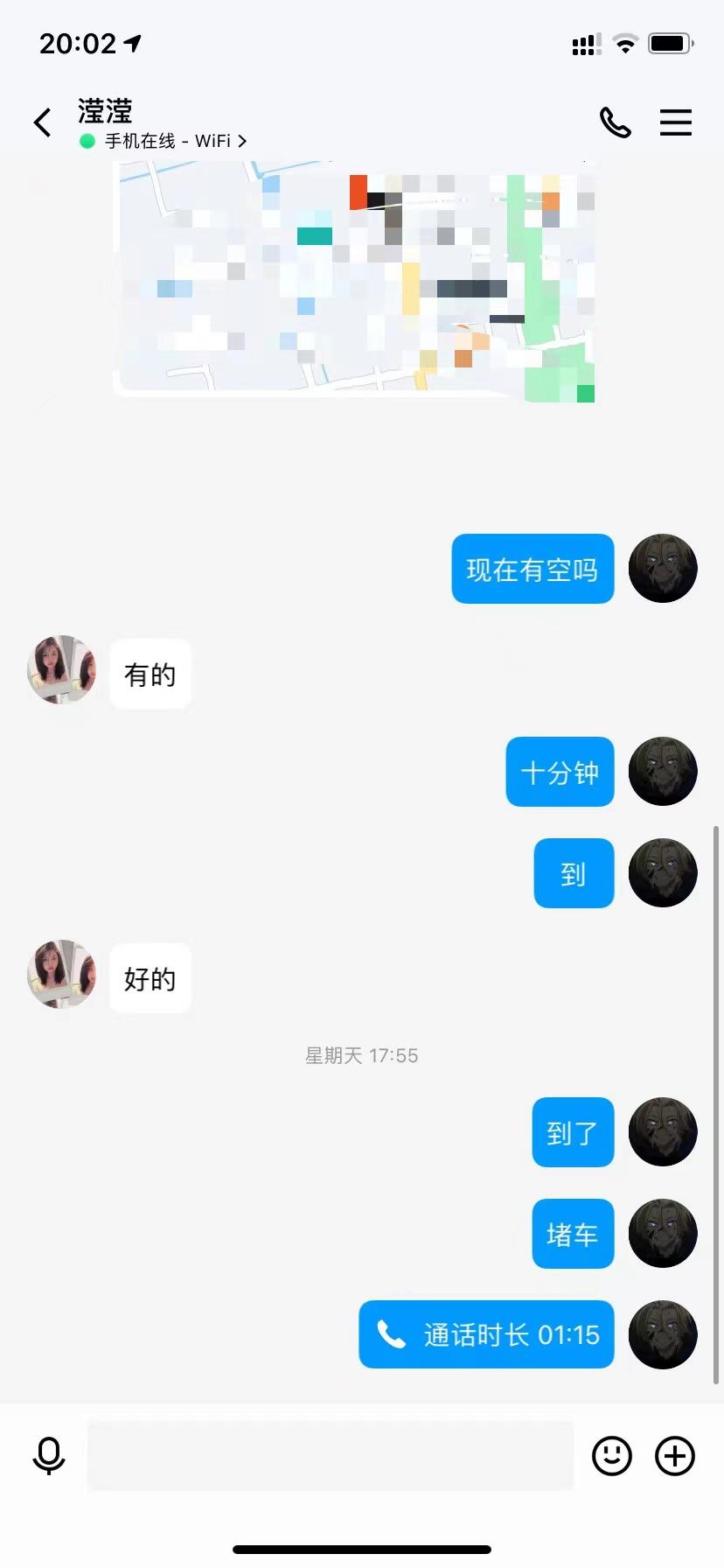Open the plus attachments panel
This screenshot has height=1568, width=724.
(x=675, y=1456)
